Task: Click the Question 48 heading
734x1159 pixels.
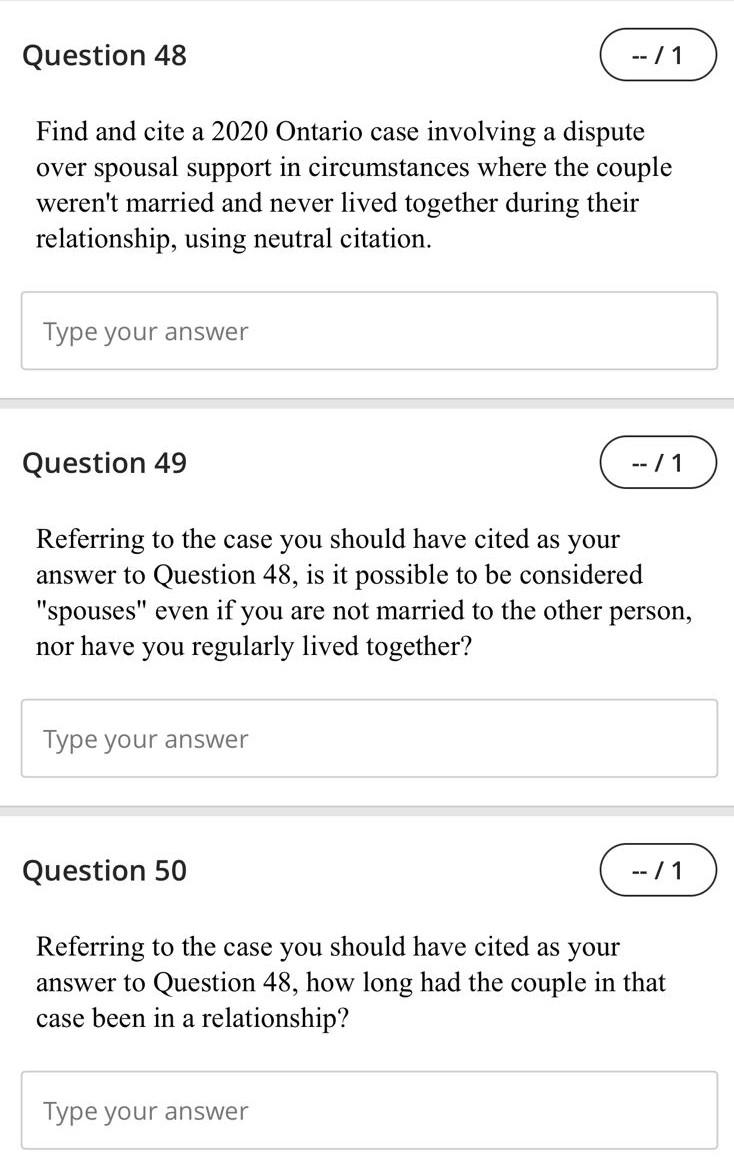Action: point(103,56)
